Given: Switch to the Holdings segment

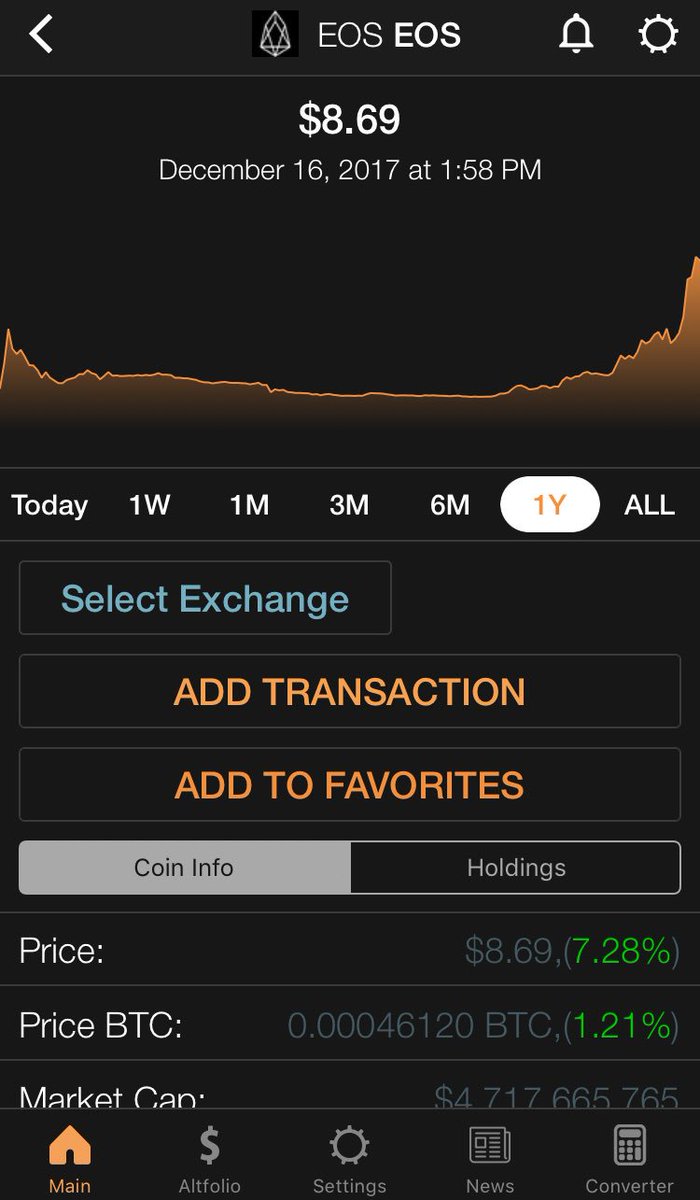Looking at the screenshot, I should tap(516, 867).
